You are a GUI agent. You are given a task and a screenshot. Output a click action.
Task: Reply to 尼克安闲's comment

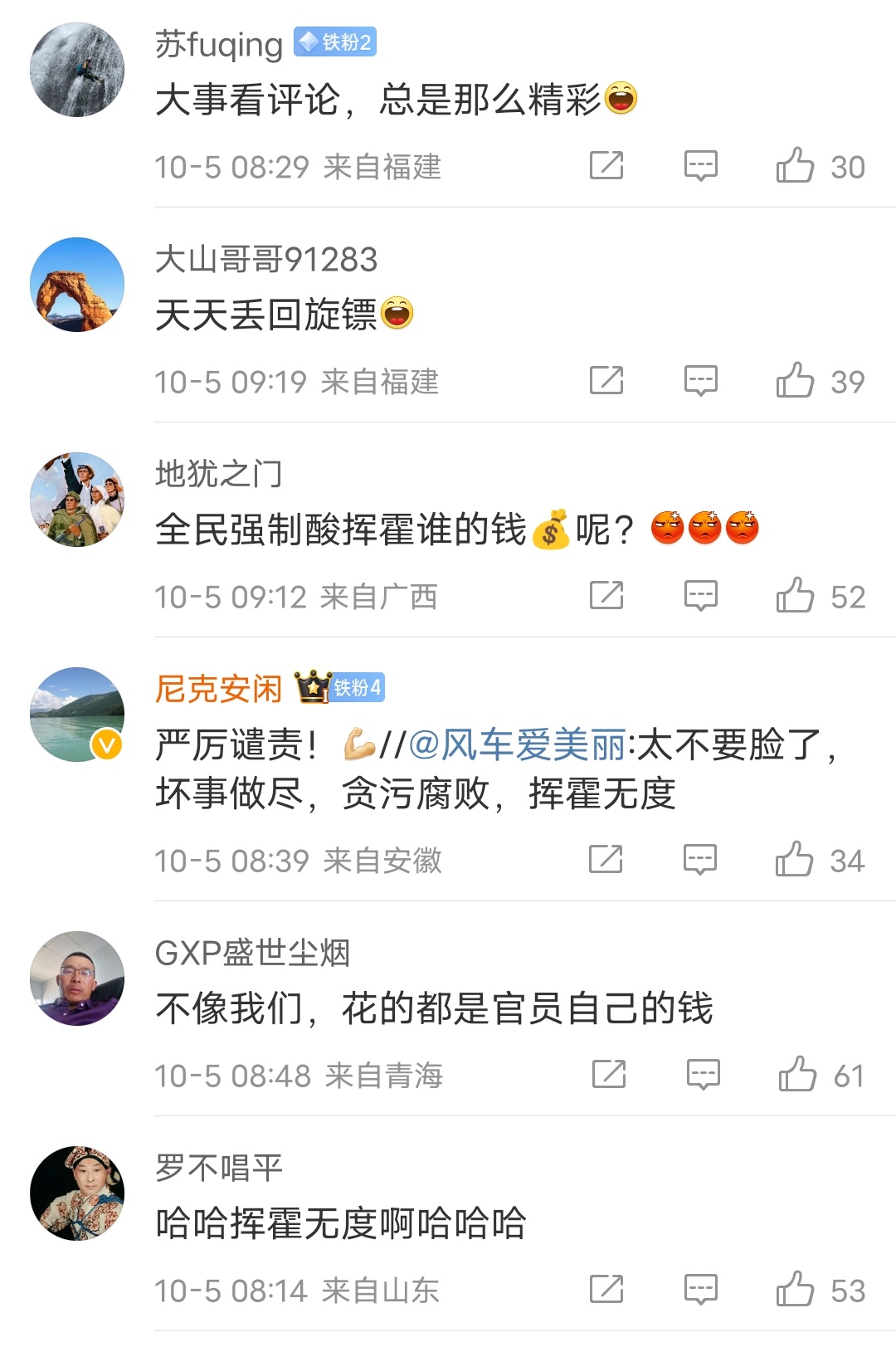(699, 859)
